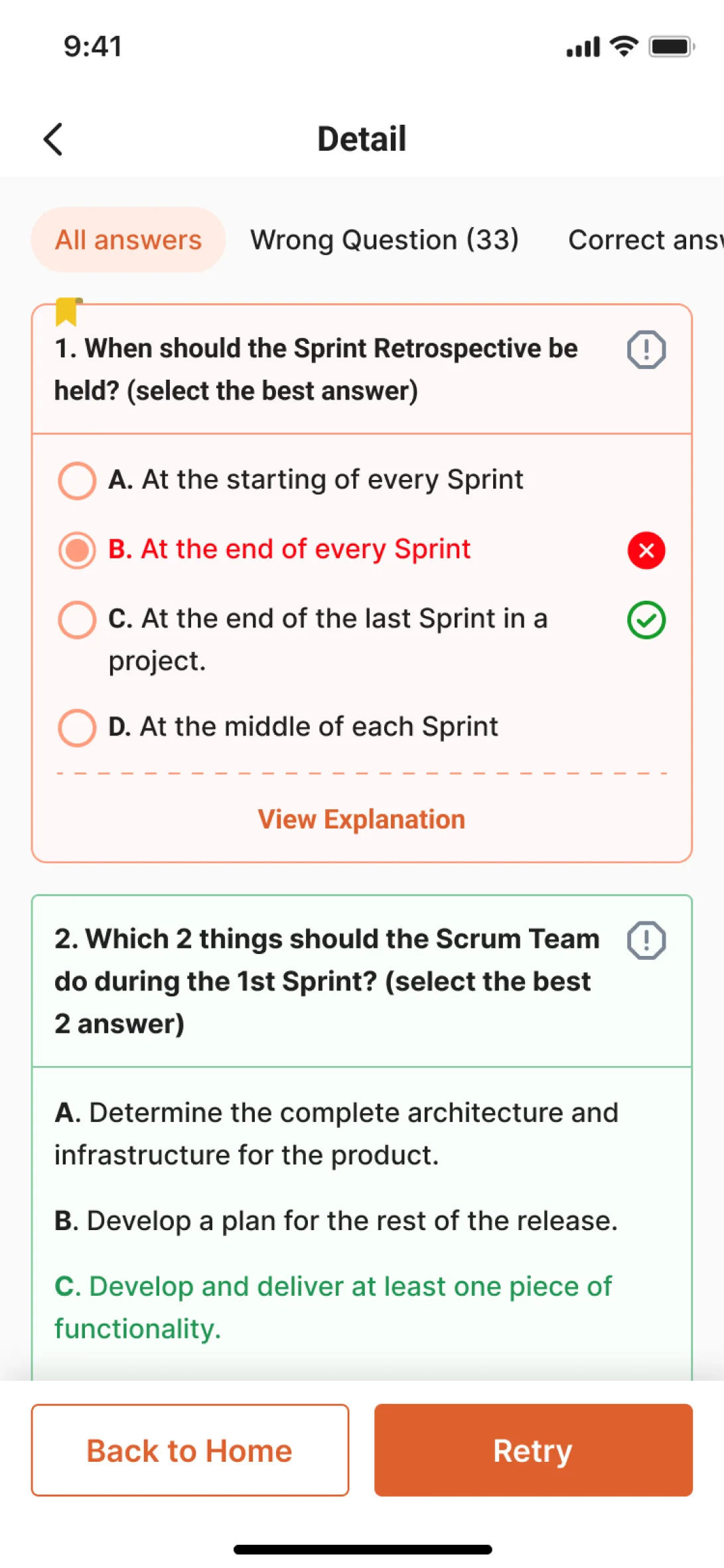Image resolution: width=724 pixels, height=1568 pixels.
Task: Tap the Back to Home button
Action: 190,1450
